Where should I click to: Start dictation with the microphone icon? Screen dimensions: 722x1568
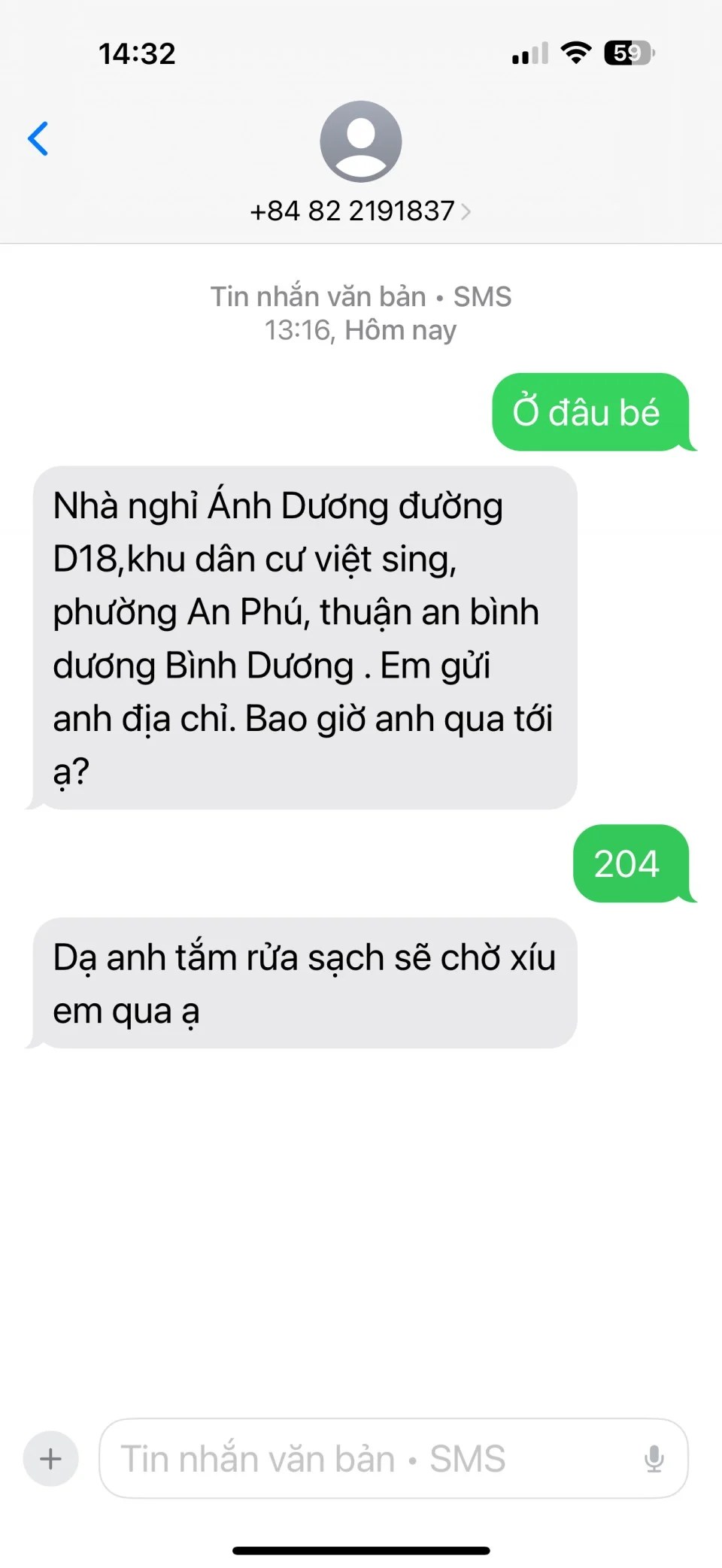(x=654, y=1459)
